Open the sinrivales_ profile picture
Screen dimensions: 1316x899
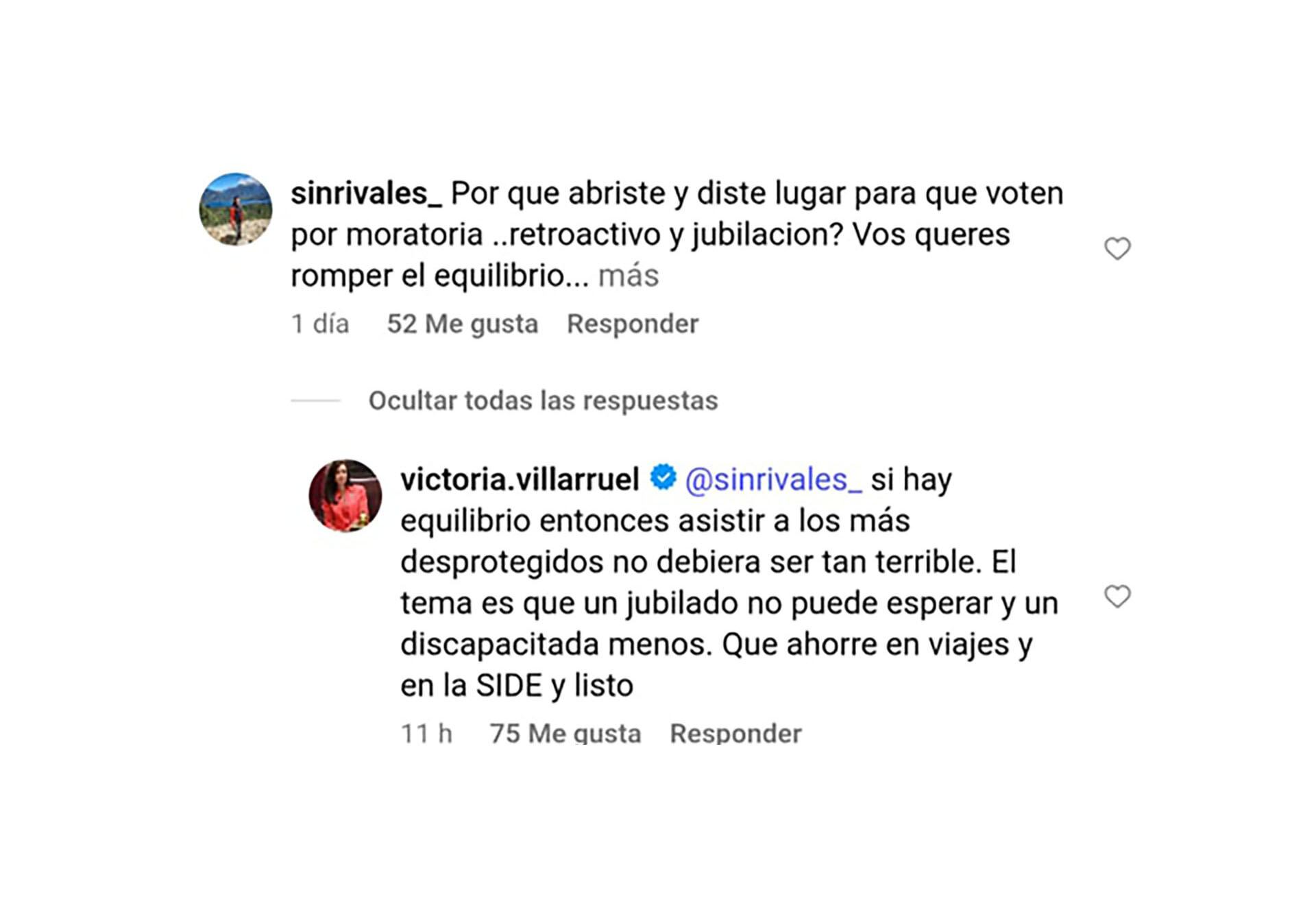pos(235,209)
